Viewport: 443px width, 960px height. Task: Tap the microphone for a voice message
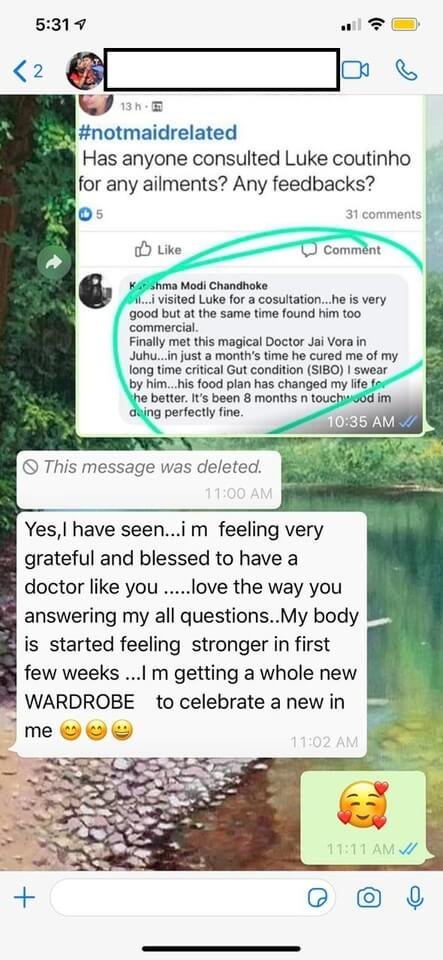point(415,898)
